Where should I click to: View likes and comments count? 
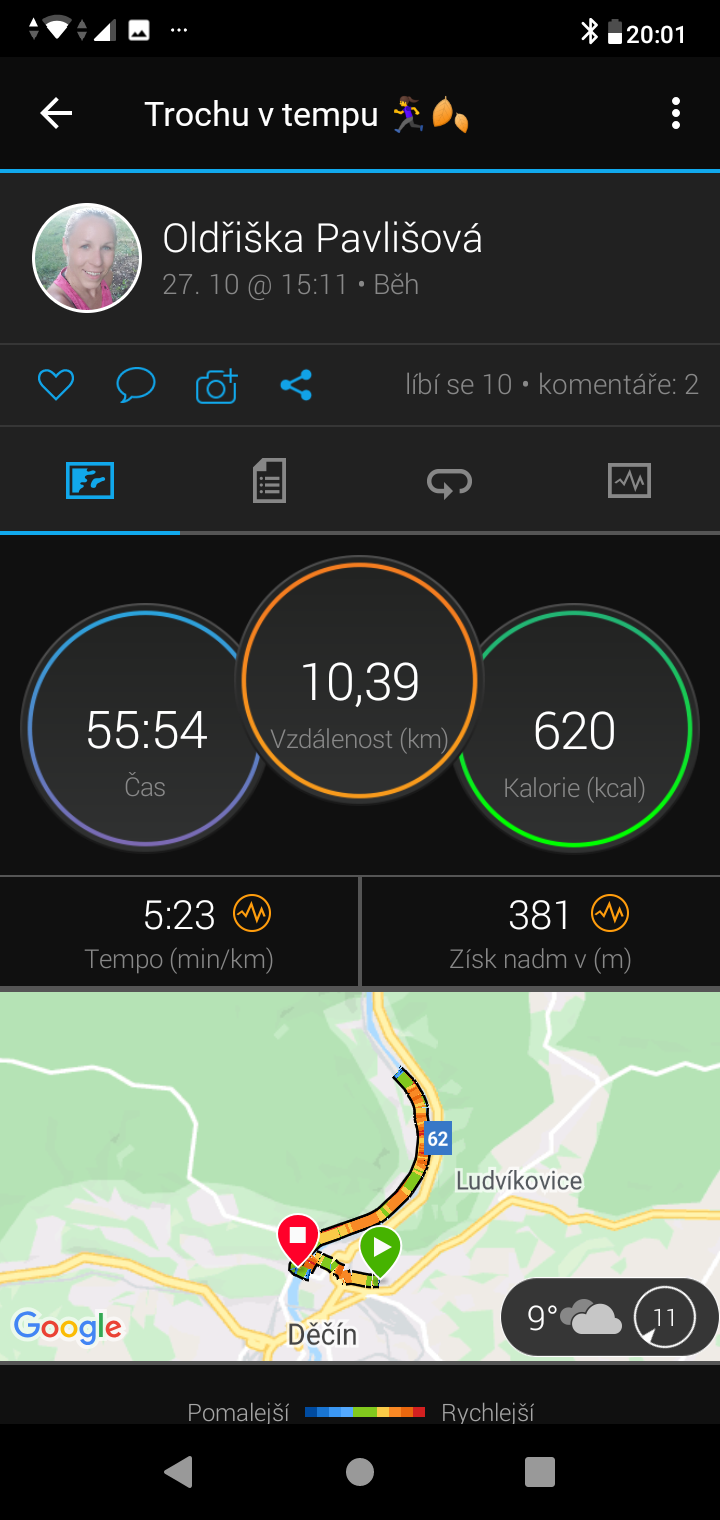pos(552,384)
